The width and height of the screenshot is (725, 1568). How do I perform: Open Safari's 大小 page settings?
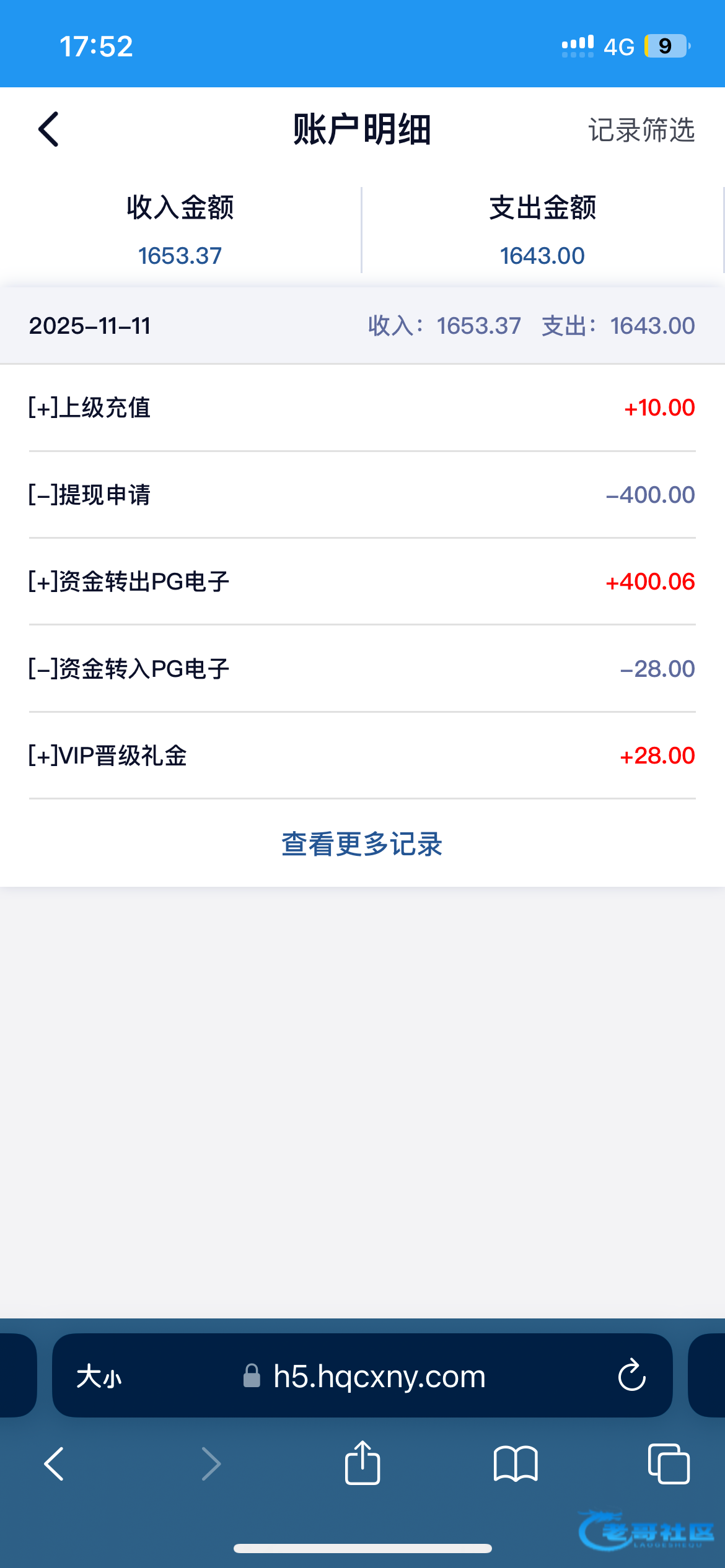pyautogui.click(x=99, y=1377)
